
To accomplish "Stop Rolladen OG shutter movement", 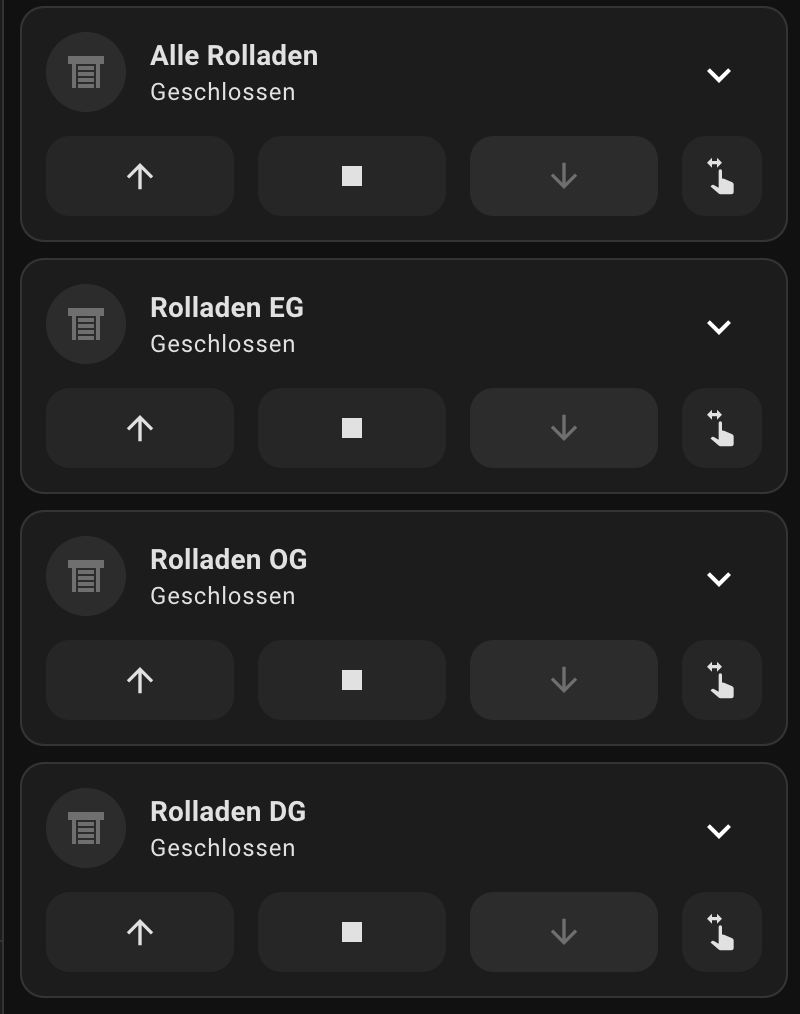I will click(352, 680).
